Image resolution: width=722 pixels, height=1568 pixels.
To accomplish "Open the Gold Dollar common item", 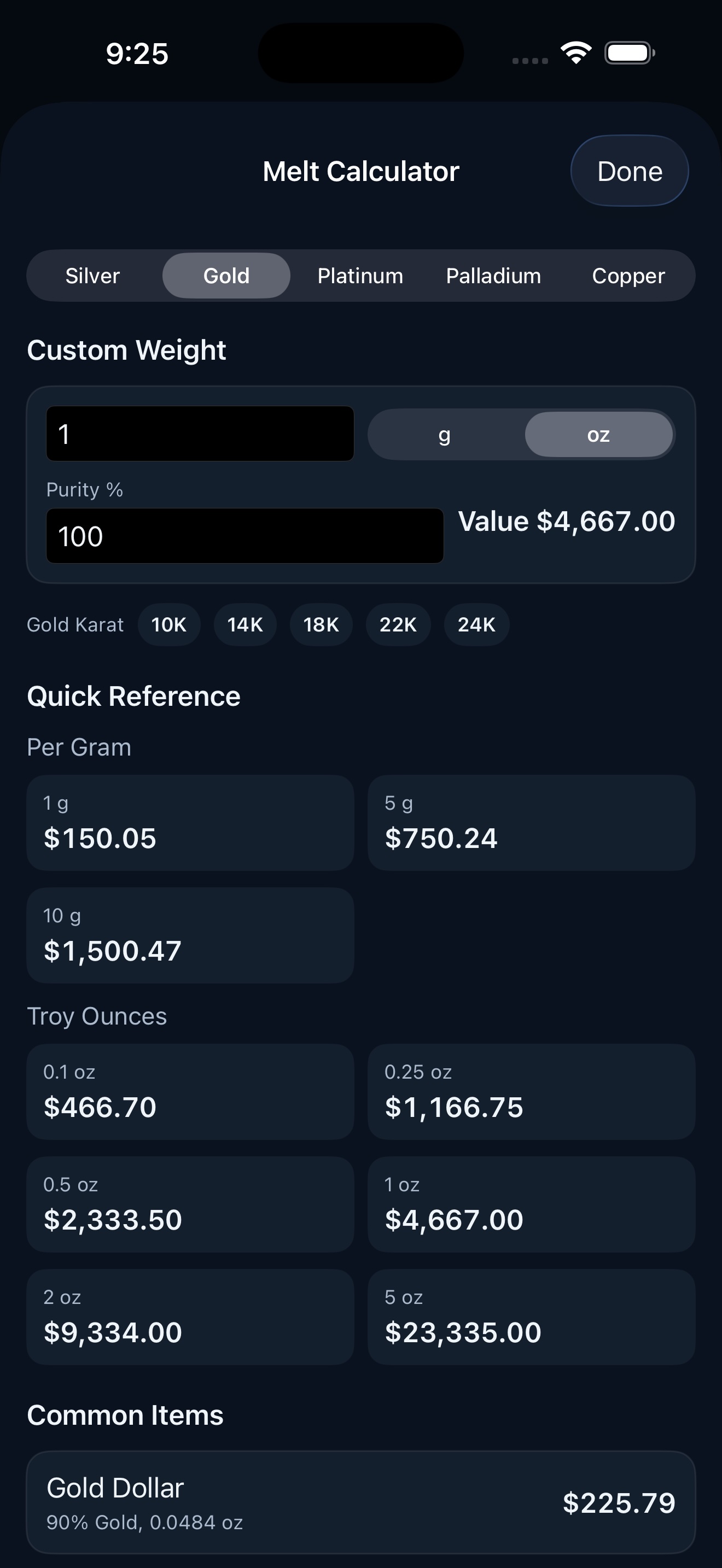I will click(361, 1503).
